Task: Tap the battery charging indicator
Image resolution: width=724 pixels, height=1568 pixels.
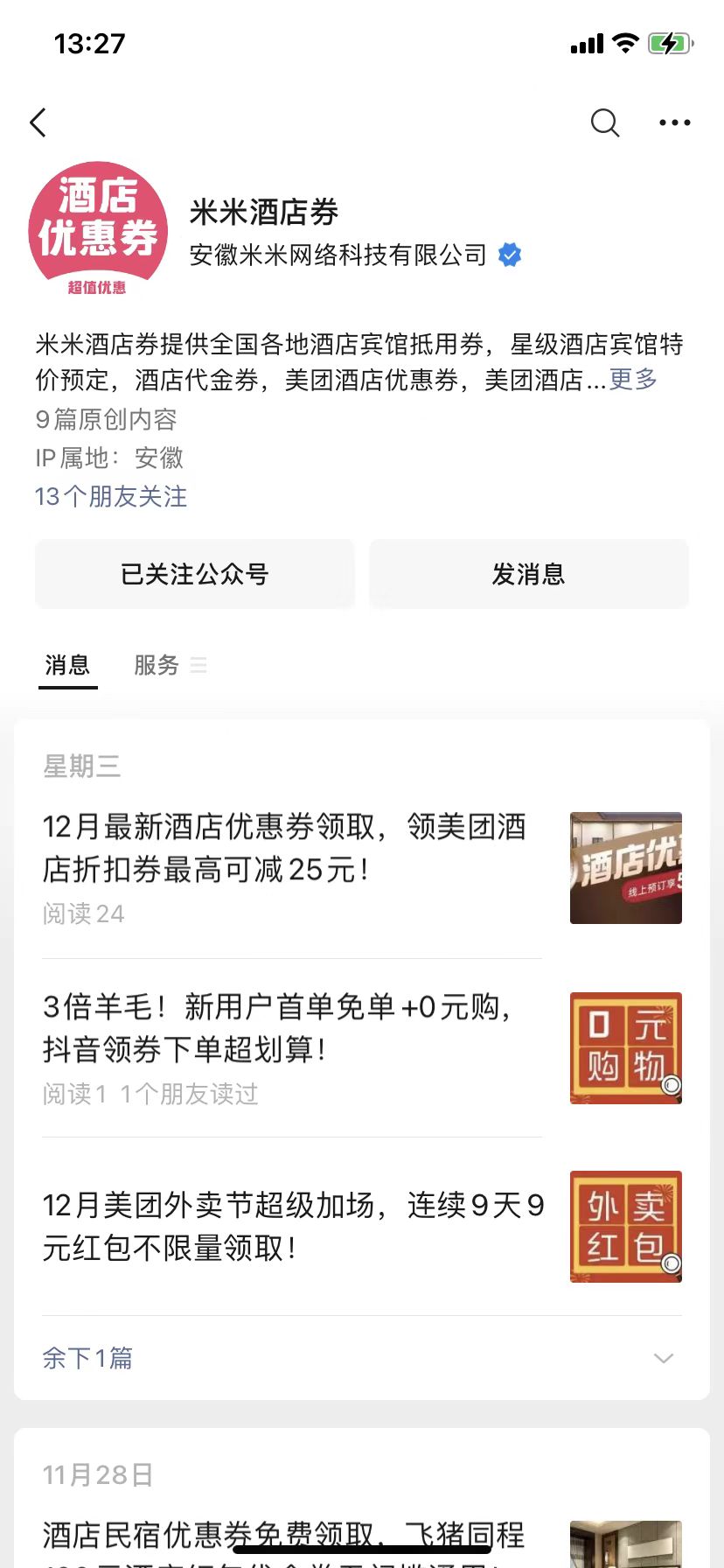Action: pyautogui.click(x=669, y=42)
